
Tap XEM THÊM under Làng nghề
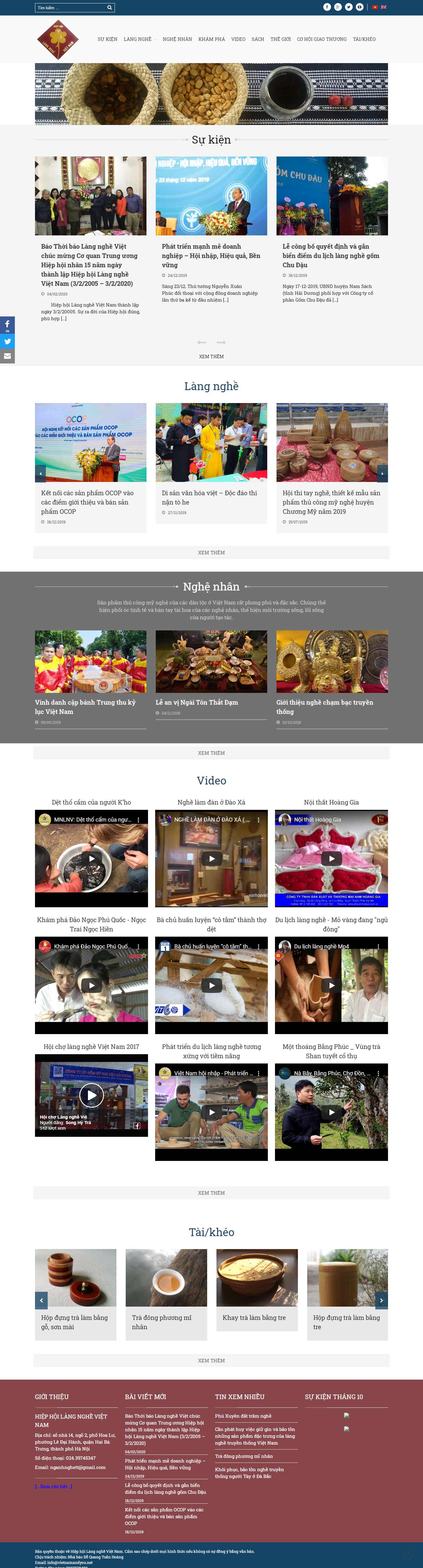211,553
